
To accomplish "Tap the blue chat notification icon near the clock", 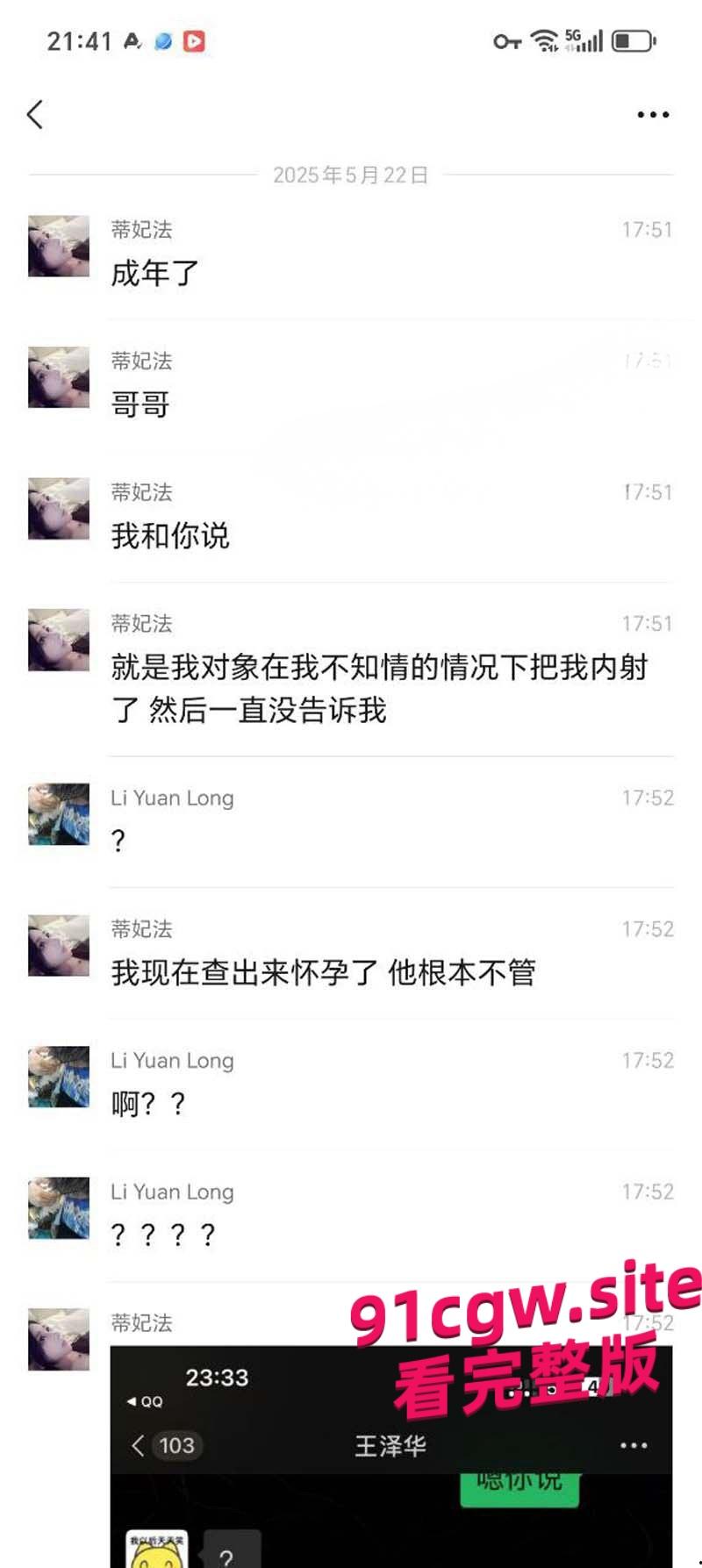I will (x=162, y=40).
